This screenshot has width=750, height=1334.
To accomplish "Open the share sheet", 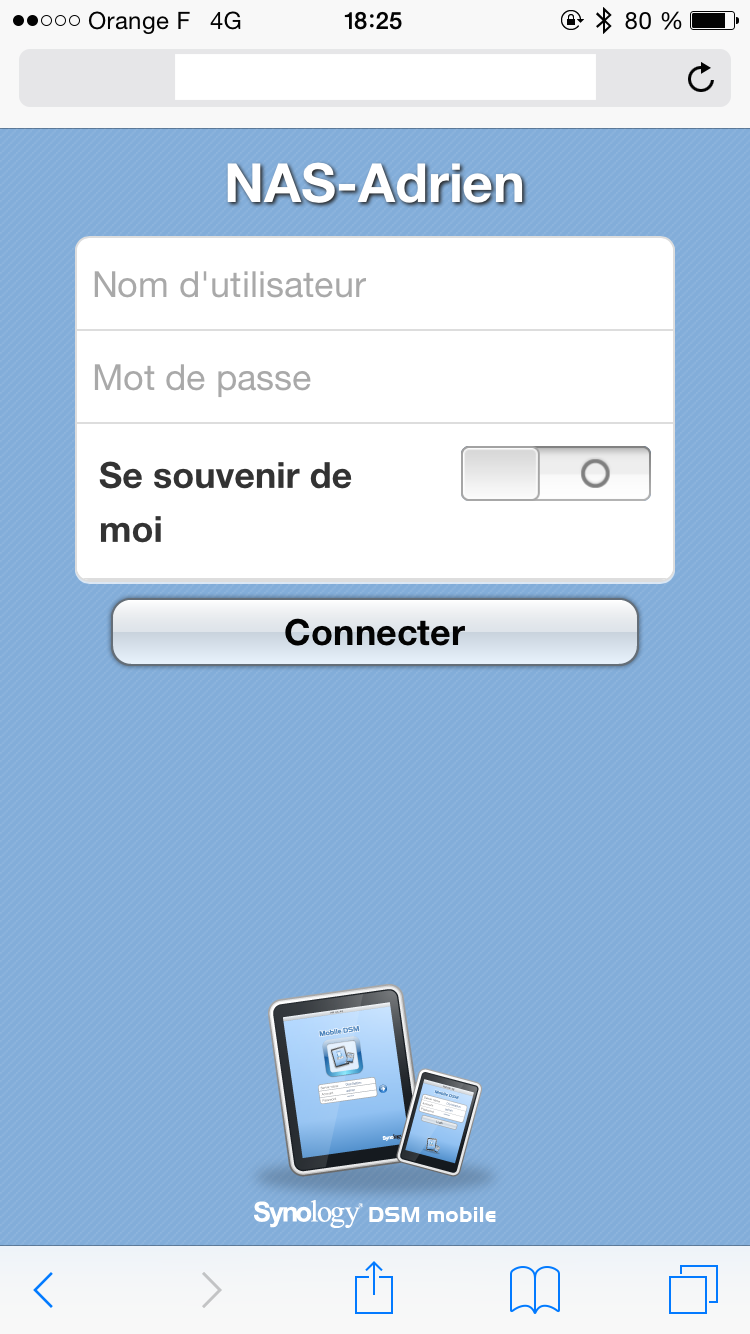I will click(x=374, y=1288).
